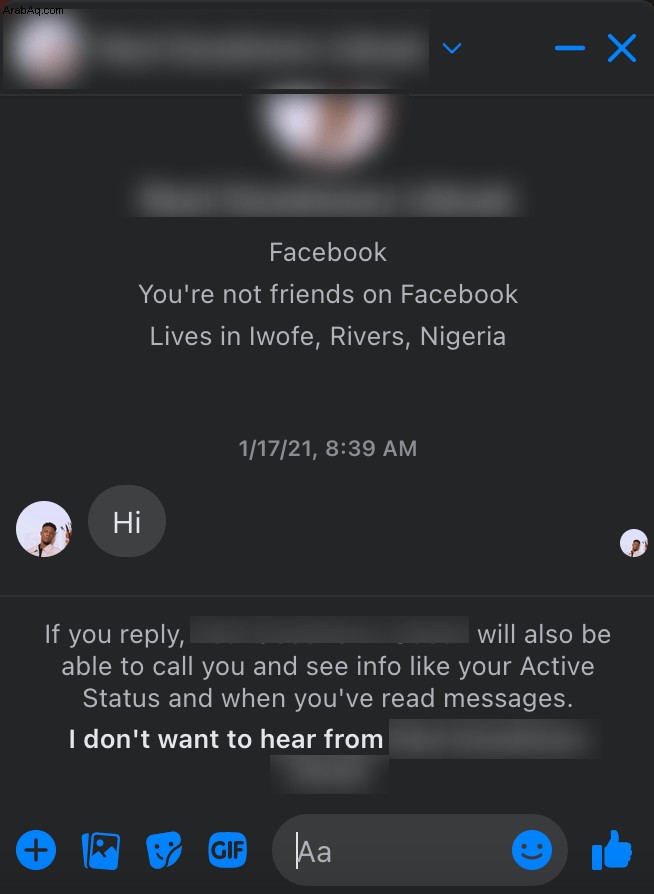The height and width of the screenshot is (894, 654).
Task: Open more actions plus button
Action: click(x=37, y=851)
